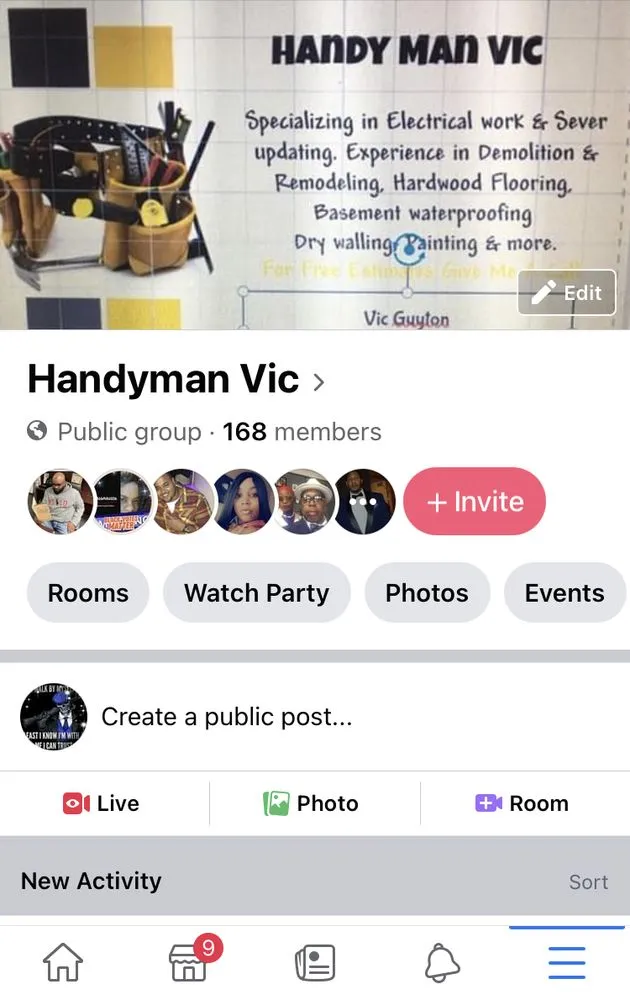The image size is (630, 1000).
Task: Add a Photo to a post
Action: (310, 803)
